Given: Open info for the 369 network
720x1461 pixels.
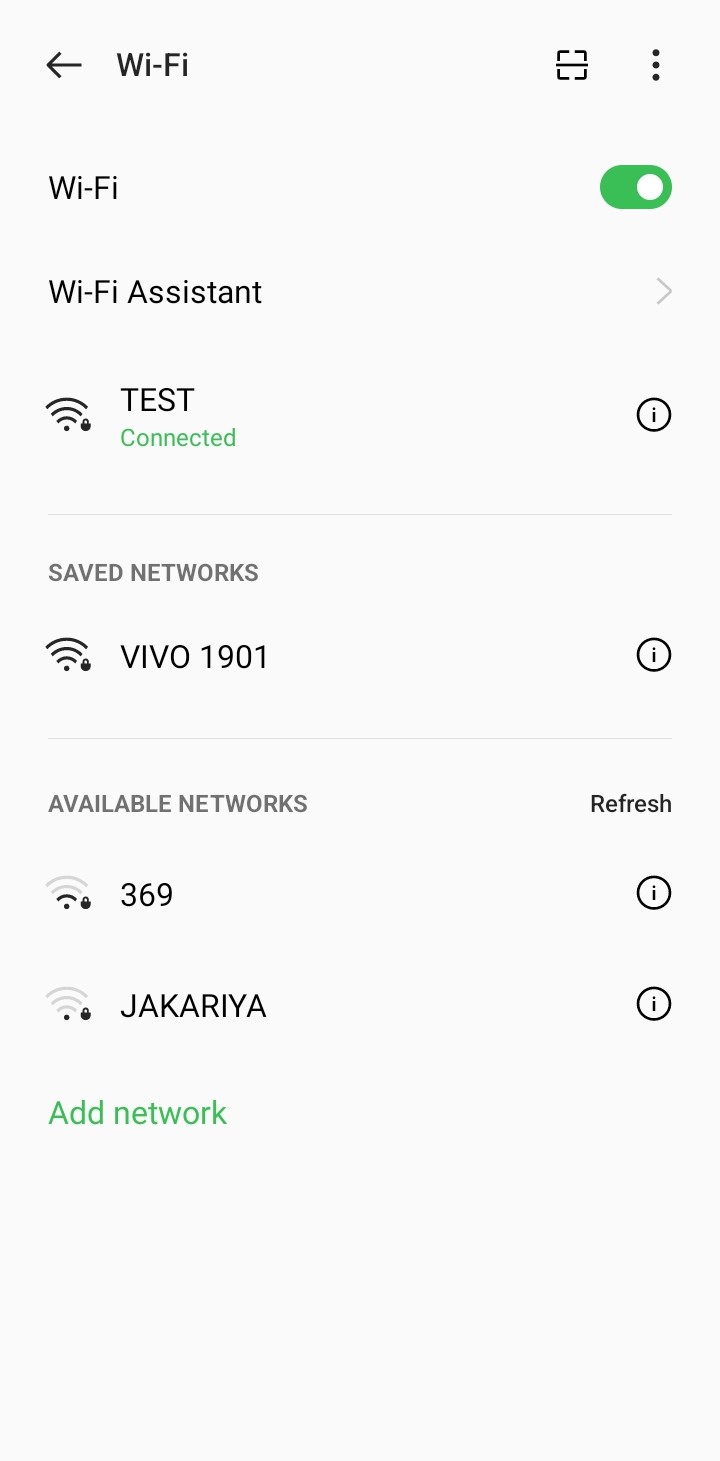Looking at the screenshot, I should [654, 892].
